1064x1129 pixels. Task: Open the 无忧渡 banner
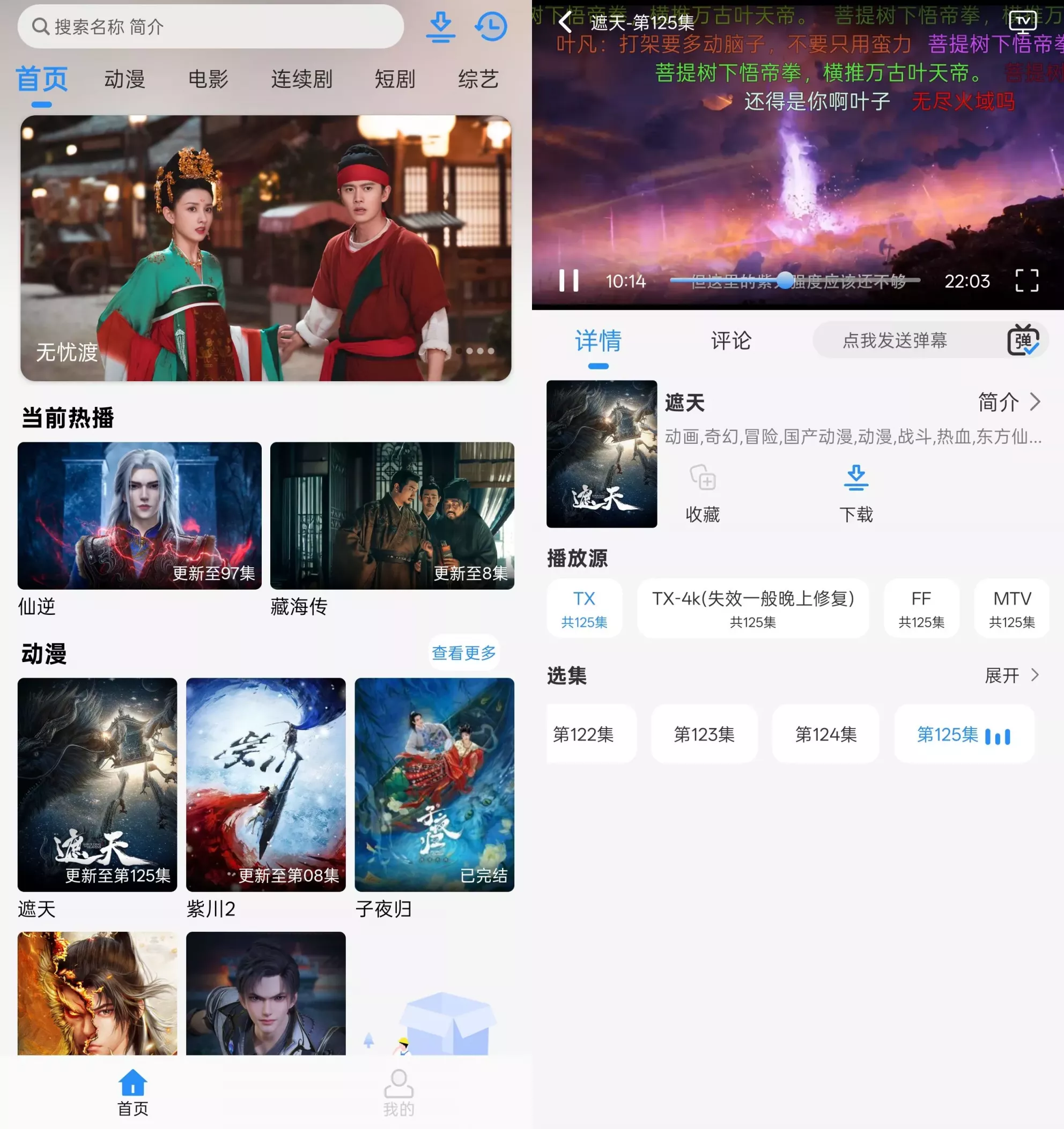266,248
